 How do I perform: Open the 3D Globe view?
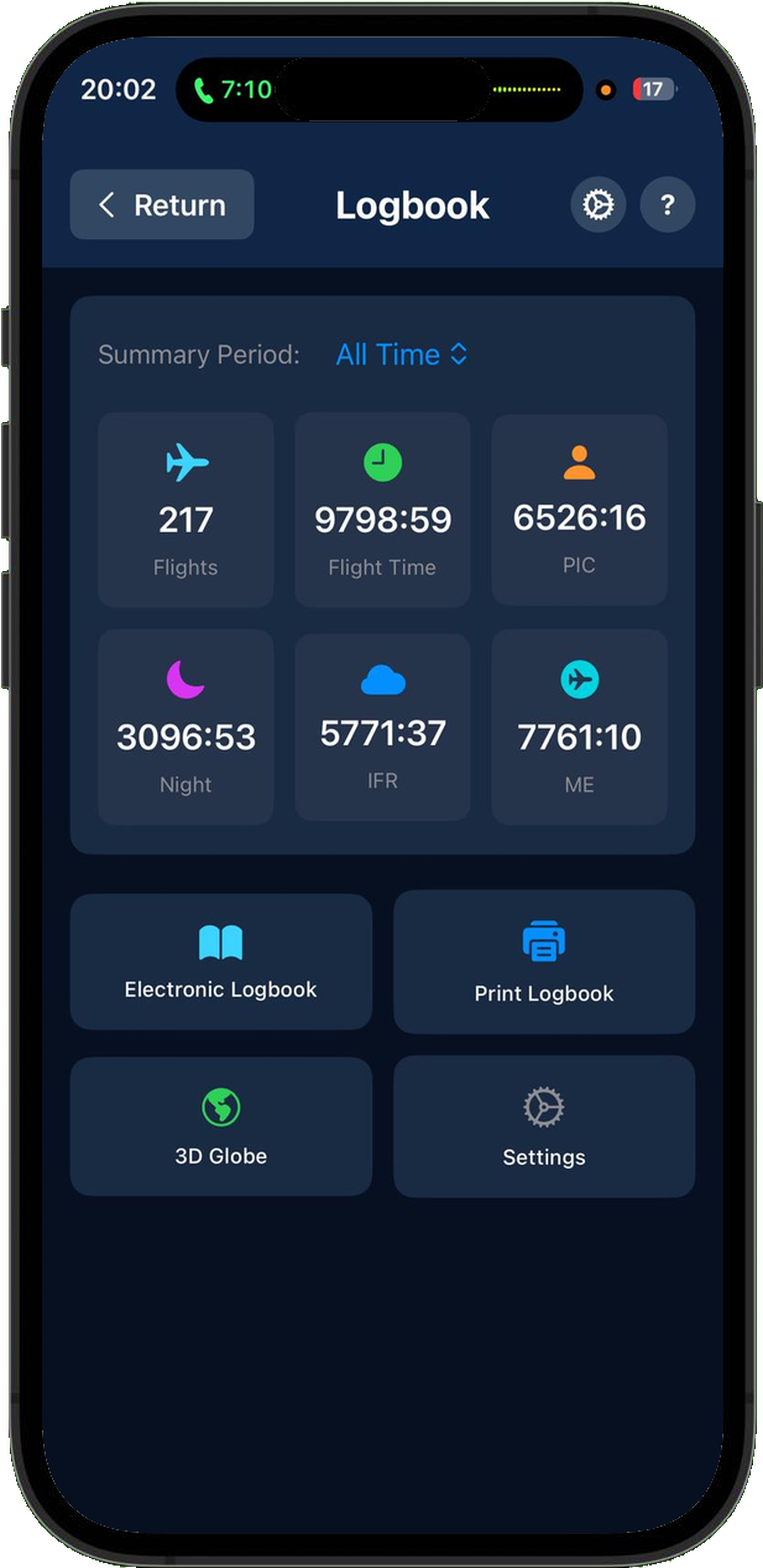pos(220,1126)
